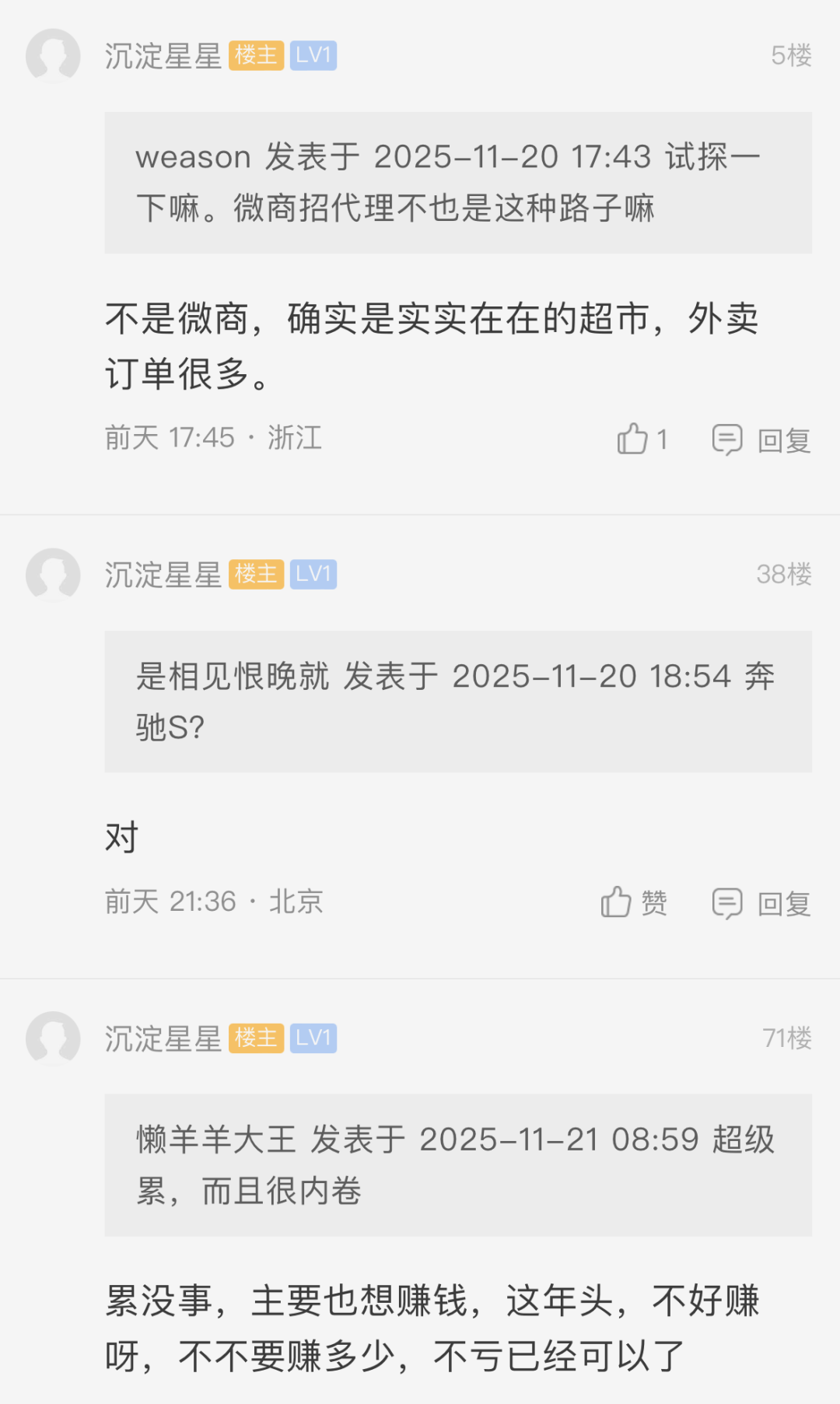The image size is (840, 1404).
Task: Reply to the 5楼 comment
Action: pyautogui.click(x=762, y=440)
